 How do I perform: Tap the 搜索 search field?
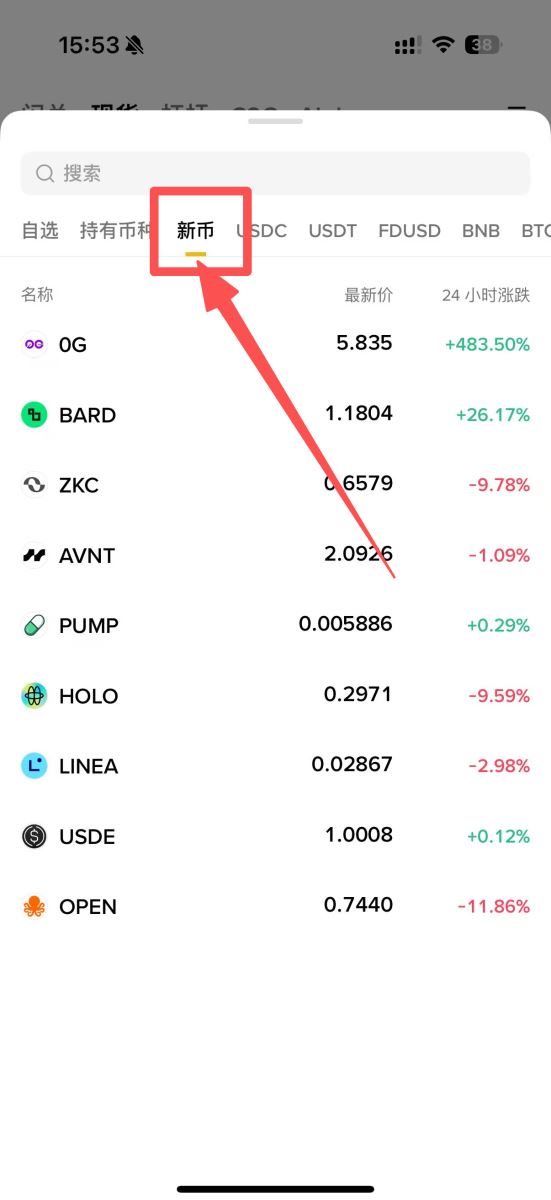[x=275, y=173]
